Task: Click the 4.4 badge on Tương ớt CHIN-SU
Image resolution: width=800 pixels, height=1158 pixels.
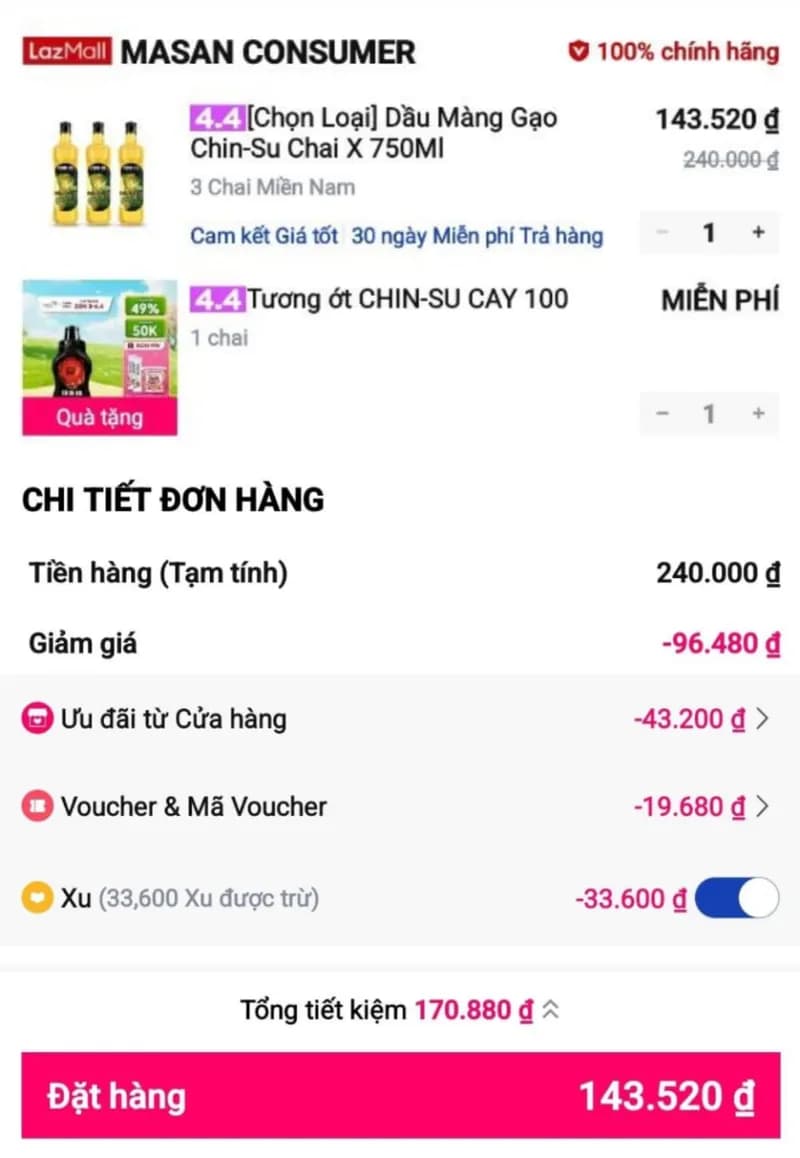Action: (217, 299)
